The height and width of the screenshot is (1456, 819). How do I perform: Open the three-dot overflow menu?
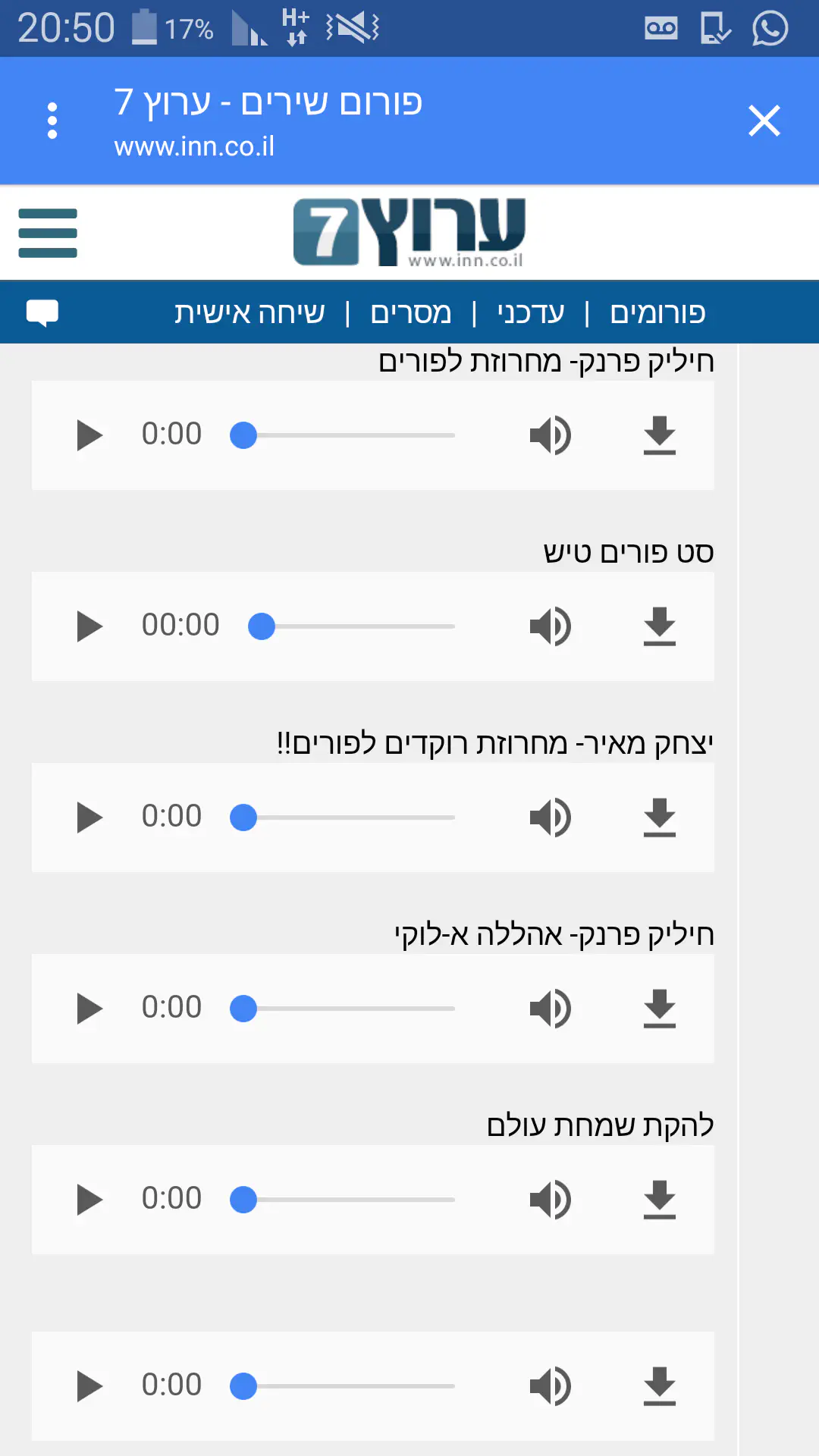pos(52,121)
